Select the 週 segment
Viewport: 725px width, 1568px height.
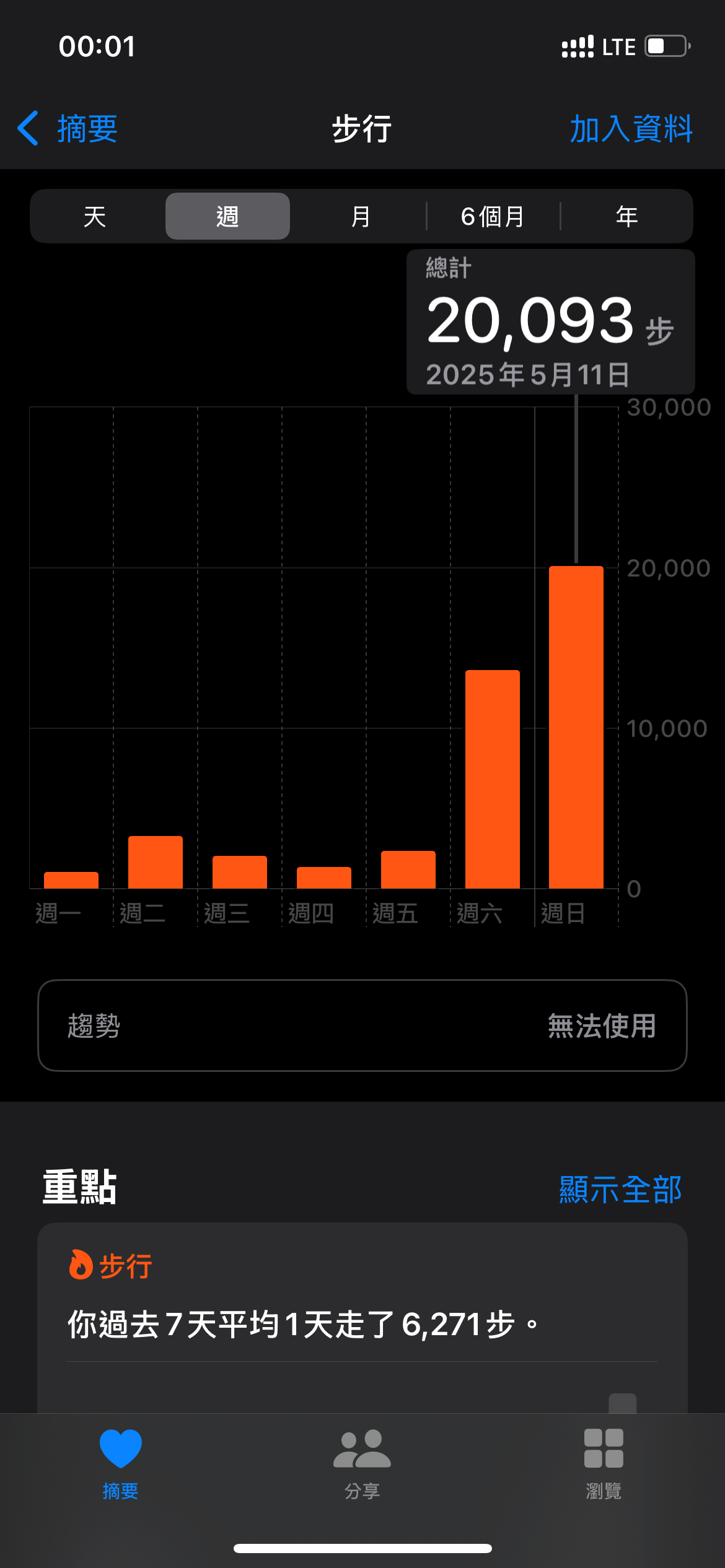coord(227,217)
